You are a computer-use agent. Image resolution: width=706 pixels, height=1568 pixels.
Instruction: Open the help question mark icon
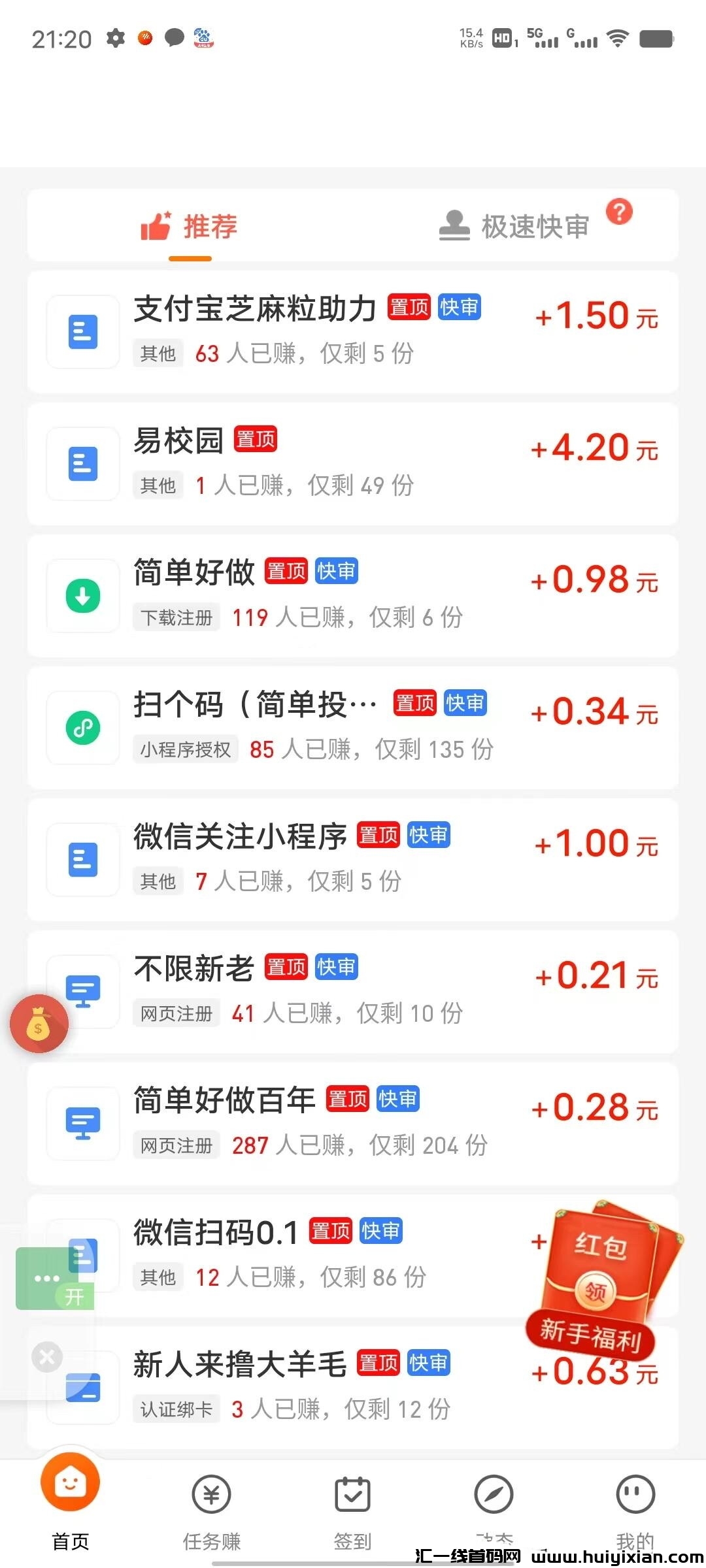(x=620, y=212)
